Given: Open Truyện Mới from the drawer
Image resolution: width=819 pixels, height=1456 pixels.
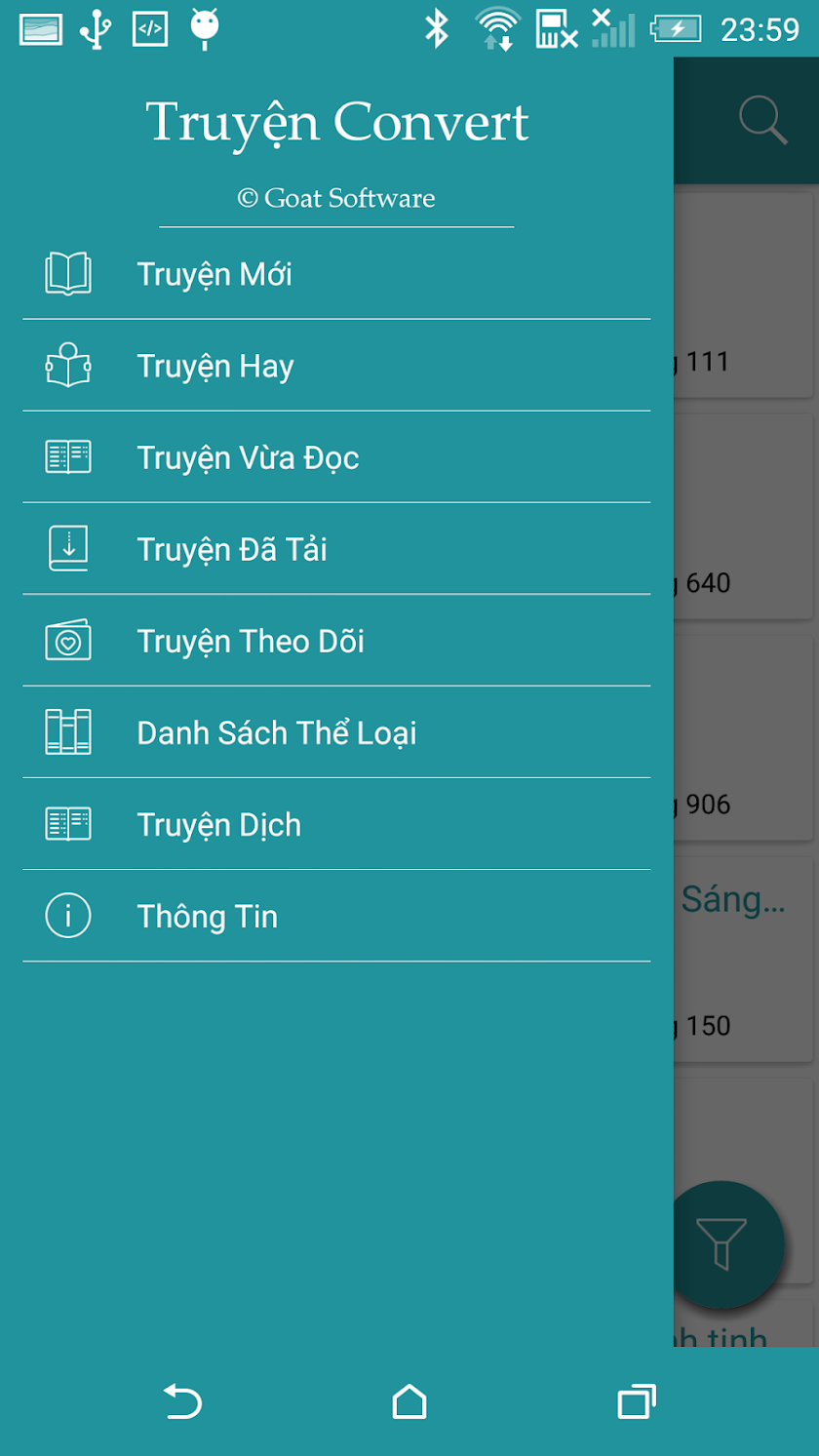Looking at the screenshot, I should [214, 275].
